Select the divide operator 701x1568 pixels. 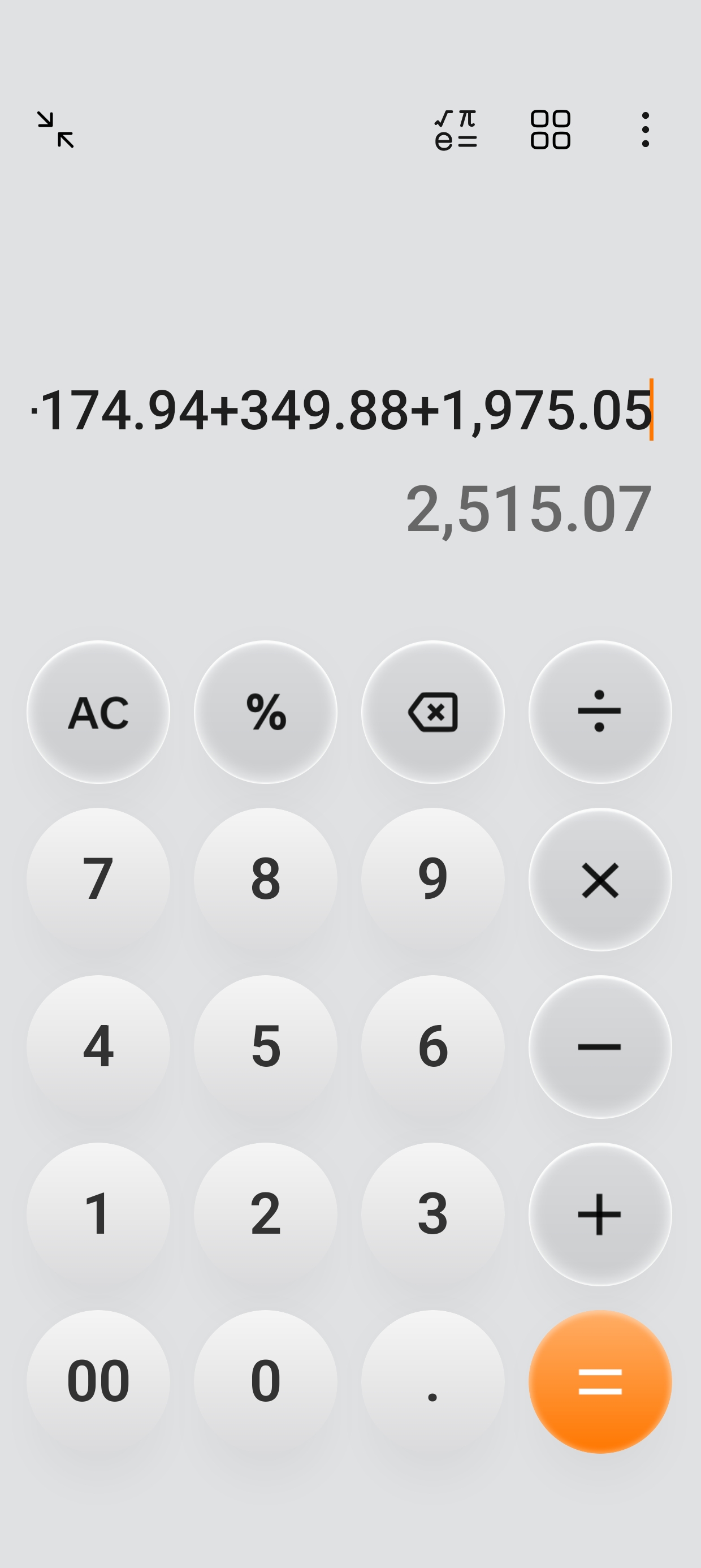pos(600,712)
